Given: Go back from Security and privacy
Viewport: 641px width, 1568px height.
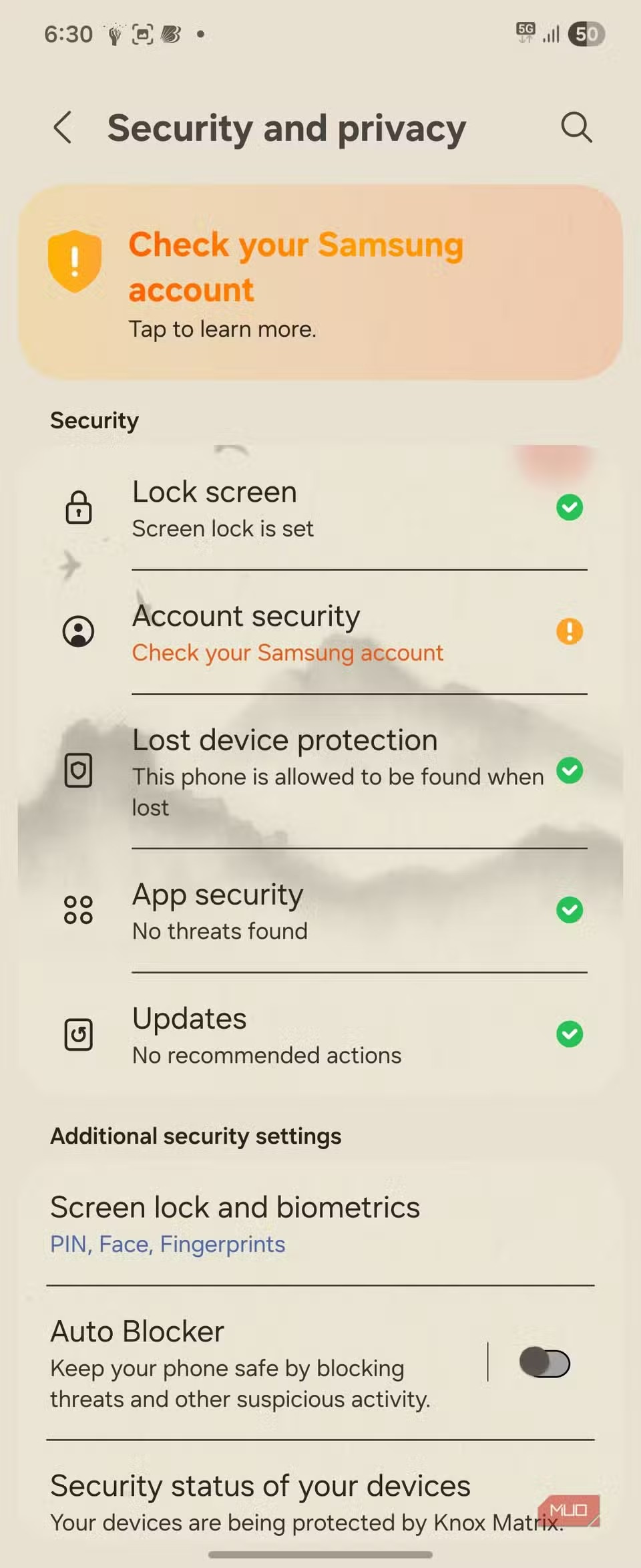Looking at the screenshot, I should pos(63,128).
